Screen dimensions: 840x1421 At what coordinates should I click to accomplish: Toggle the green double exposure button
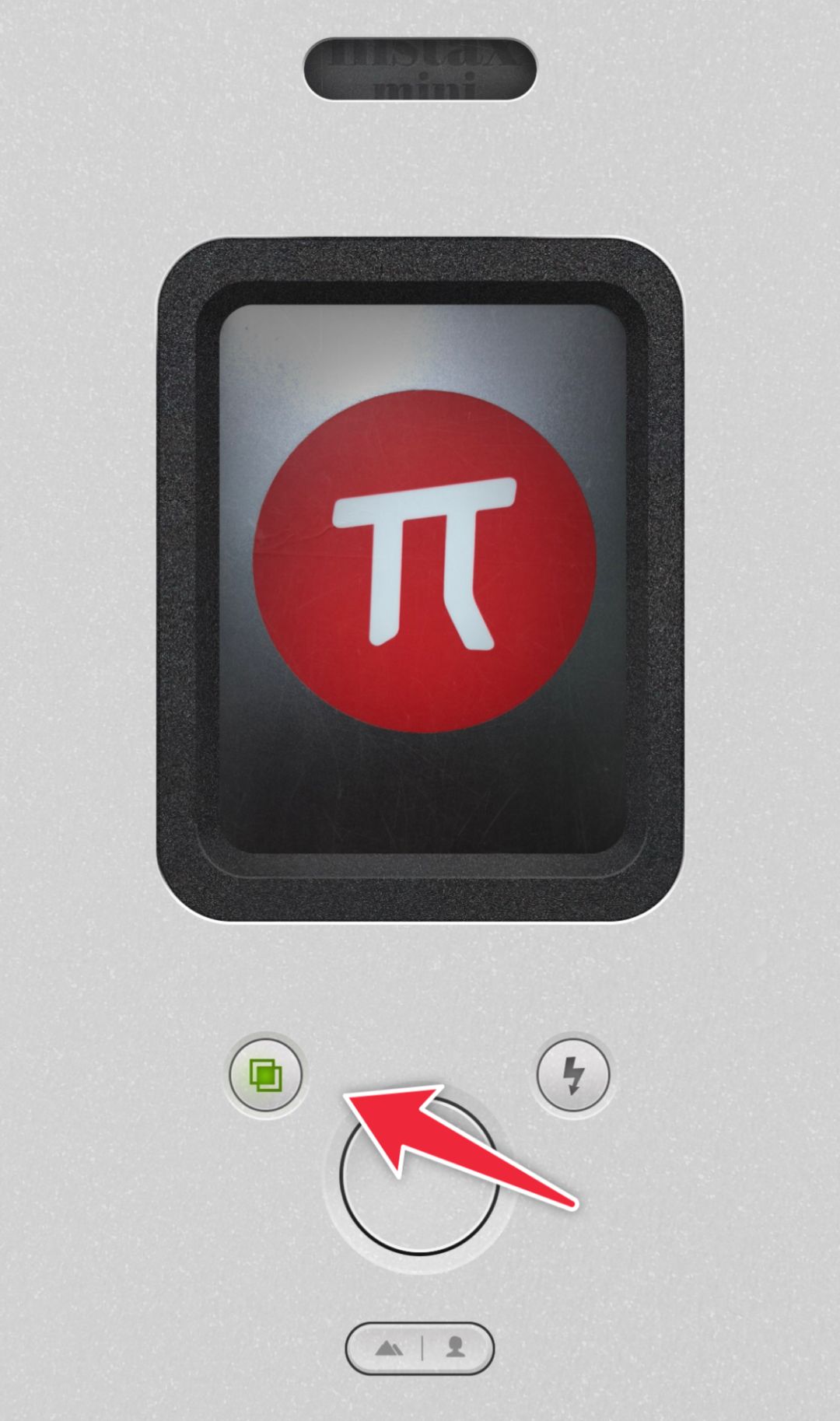[x=266, y=1076]
